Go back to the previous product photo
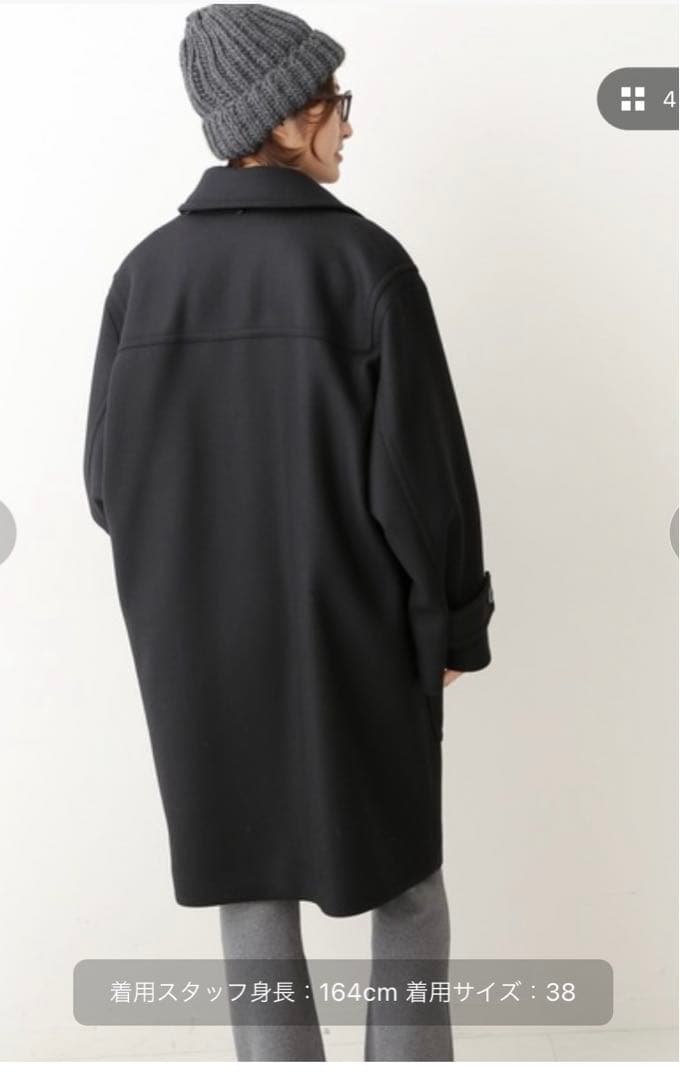The height and width of the screenshot is (1080, 680). [x=6, y=531]
